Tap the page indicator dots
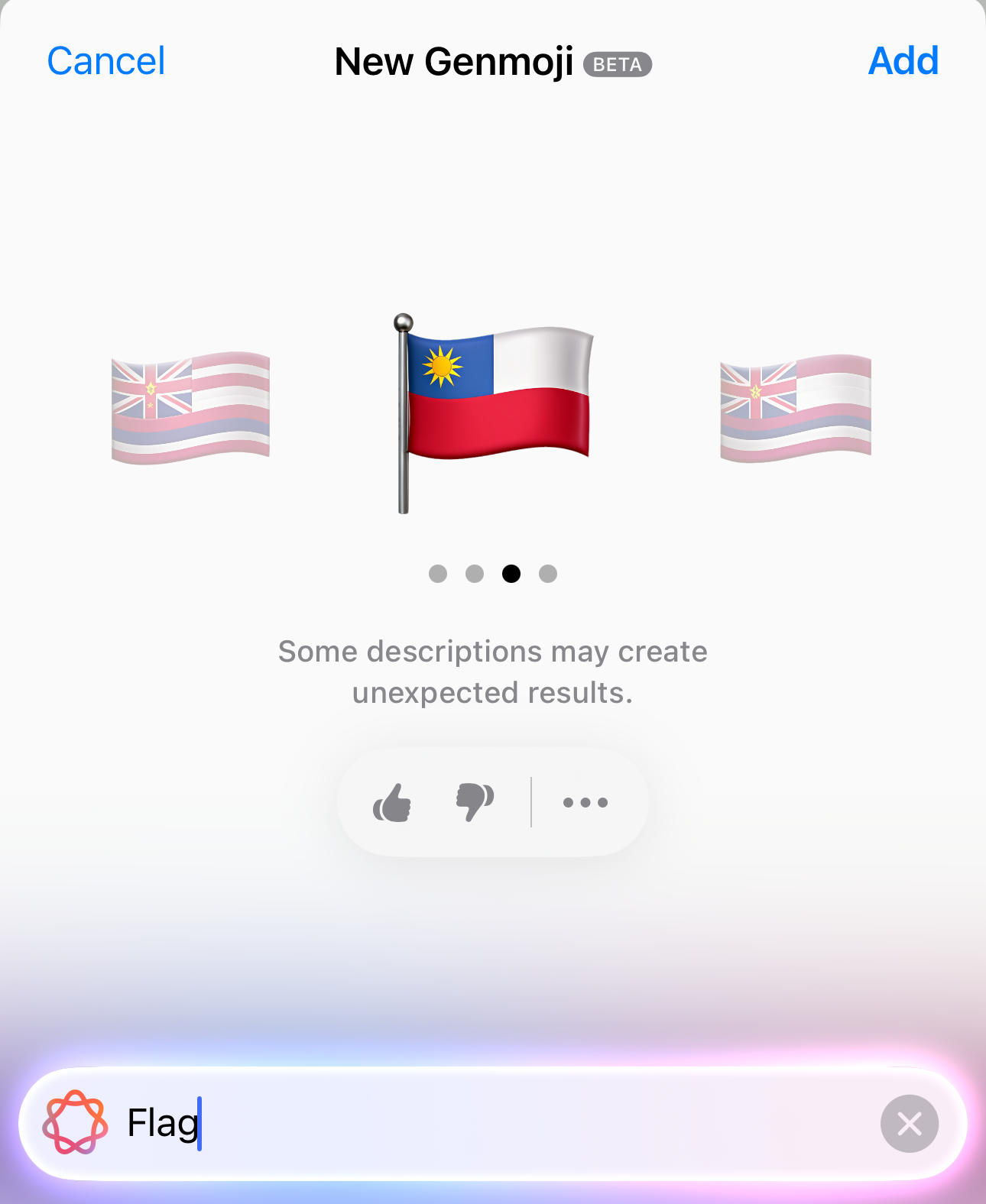The image size is (986, 1204). tap(493, 574)
